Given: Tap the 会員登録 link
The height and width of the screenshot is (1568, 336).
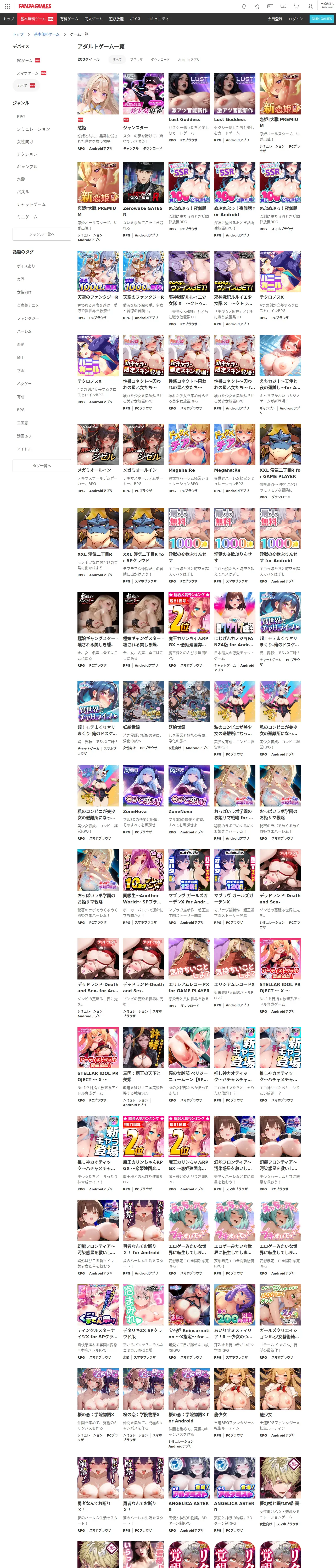Looking at the screenshot, I should click(x=275, y=19).
